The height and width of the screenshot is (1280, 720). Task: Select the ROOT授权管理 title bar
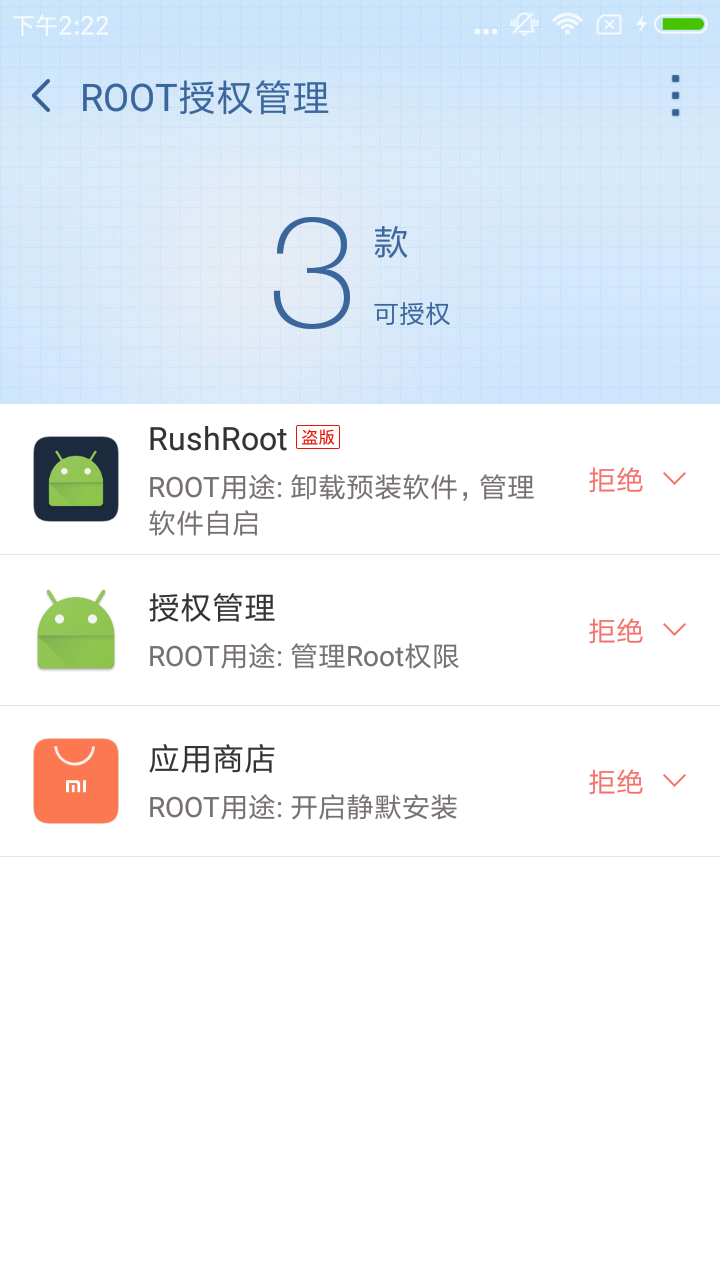coord(204,96)
